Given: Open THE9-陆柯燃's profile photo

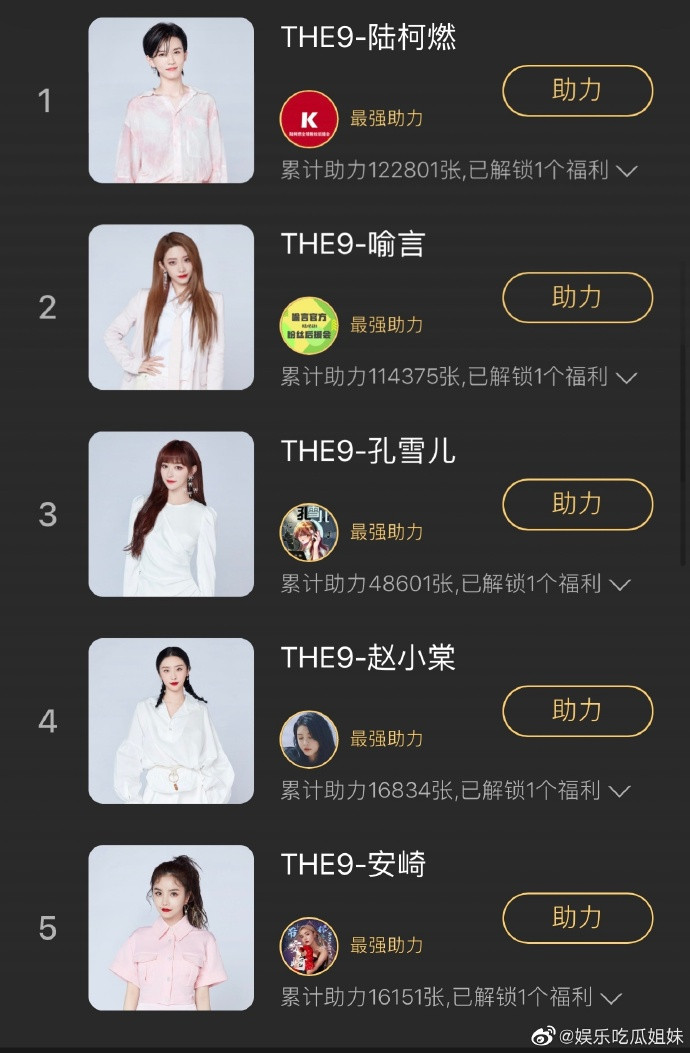Looking at the screenshot, I should point(171,100).
